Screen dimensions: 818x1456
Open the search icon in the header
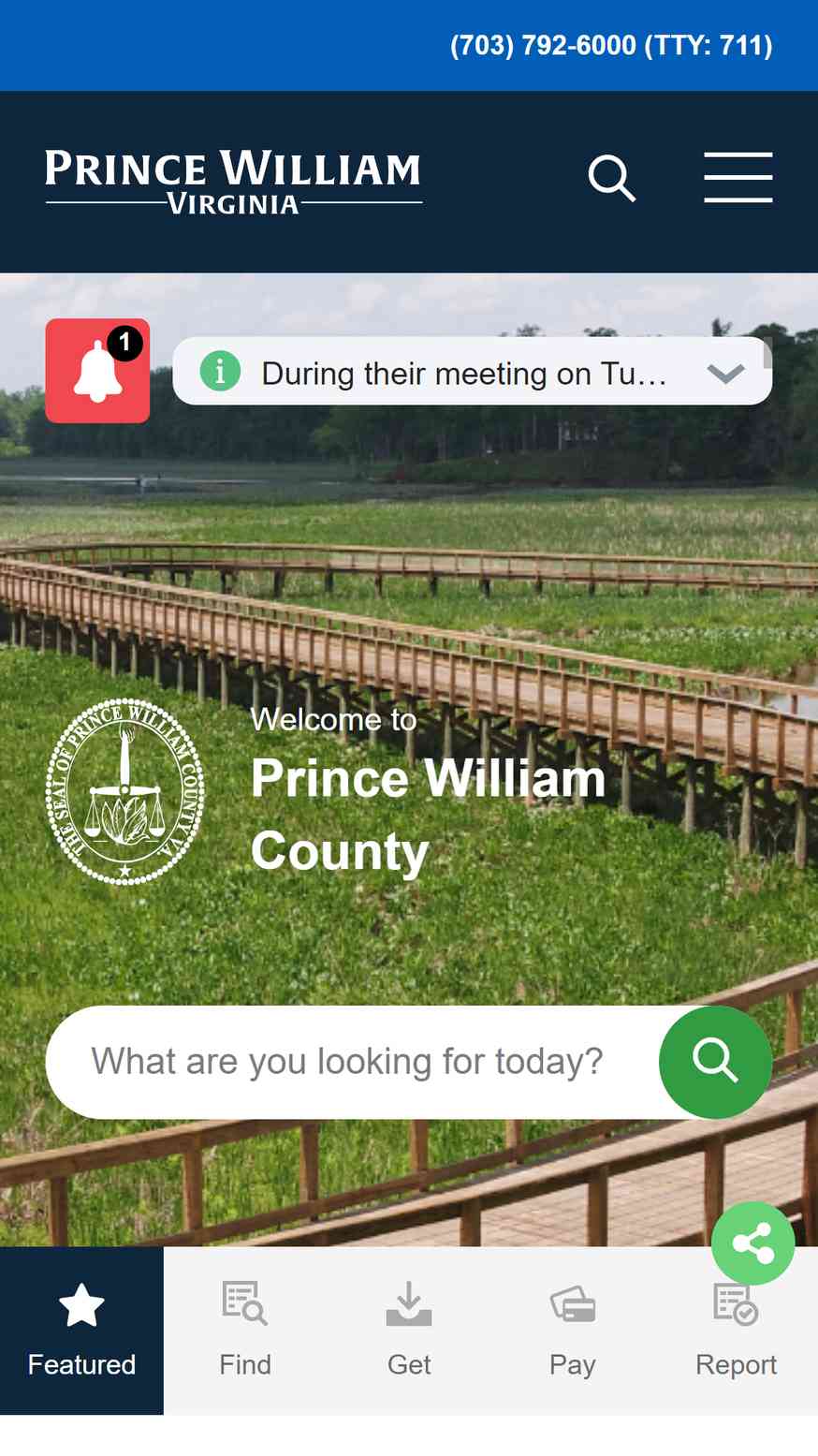point(611,178)
